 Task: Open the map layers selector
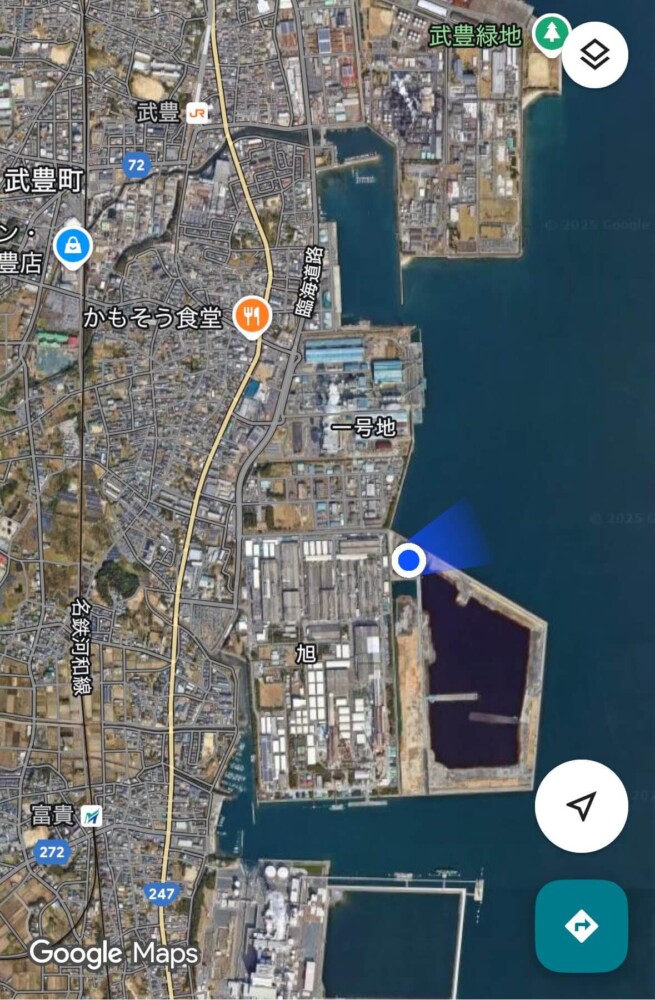pyautogui.click(x=595, y=55)
